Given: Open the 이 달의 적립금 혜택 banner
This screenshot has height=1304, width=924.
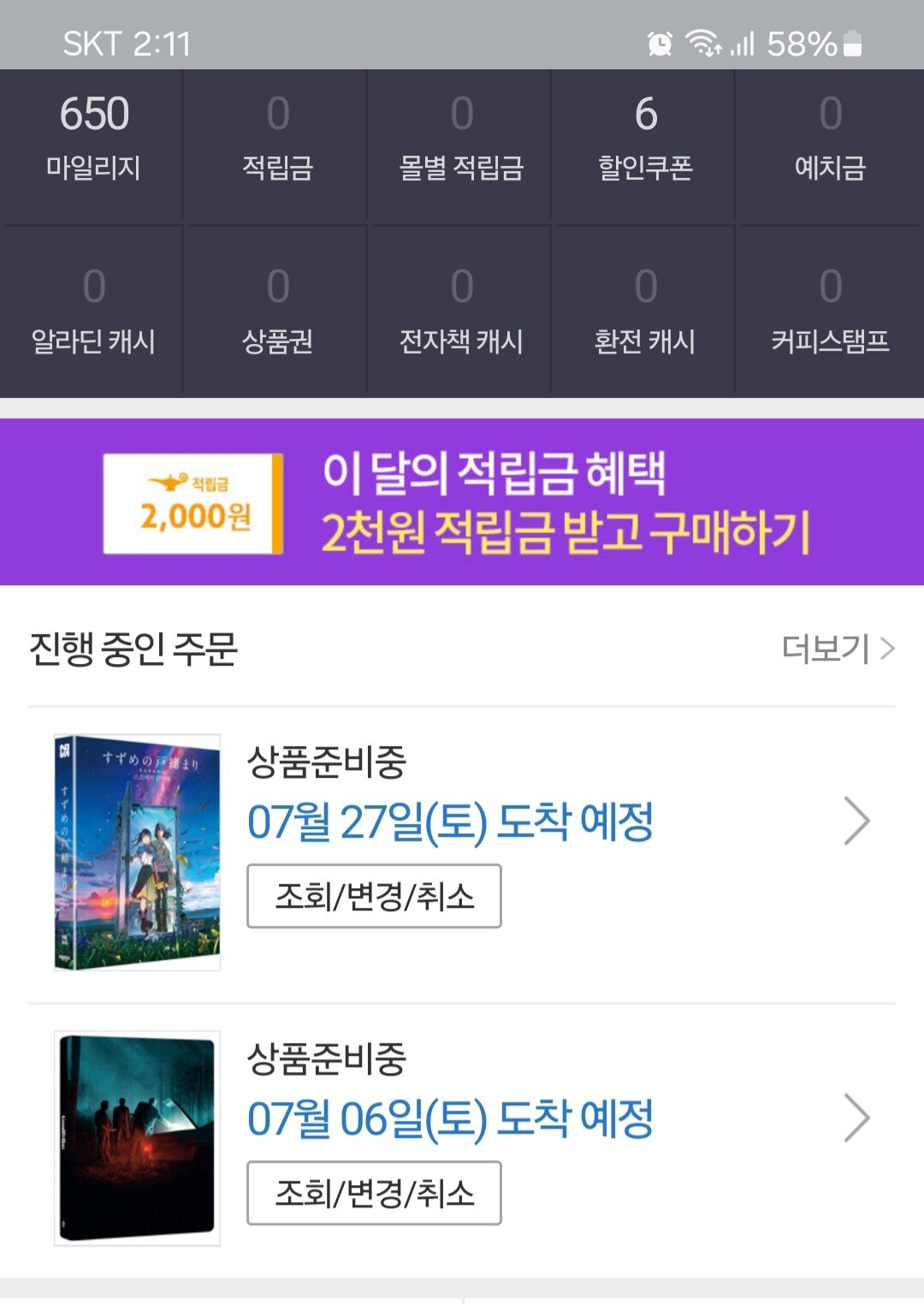Looking at the screenshot, I should pyautogui.click(x=462, y=502).
